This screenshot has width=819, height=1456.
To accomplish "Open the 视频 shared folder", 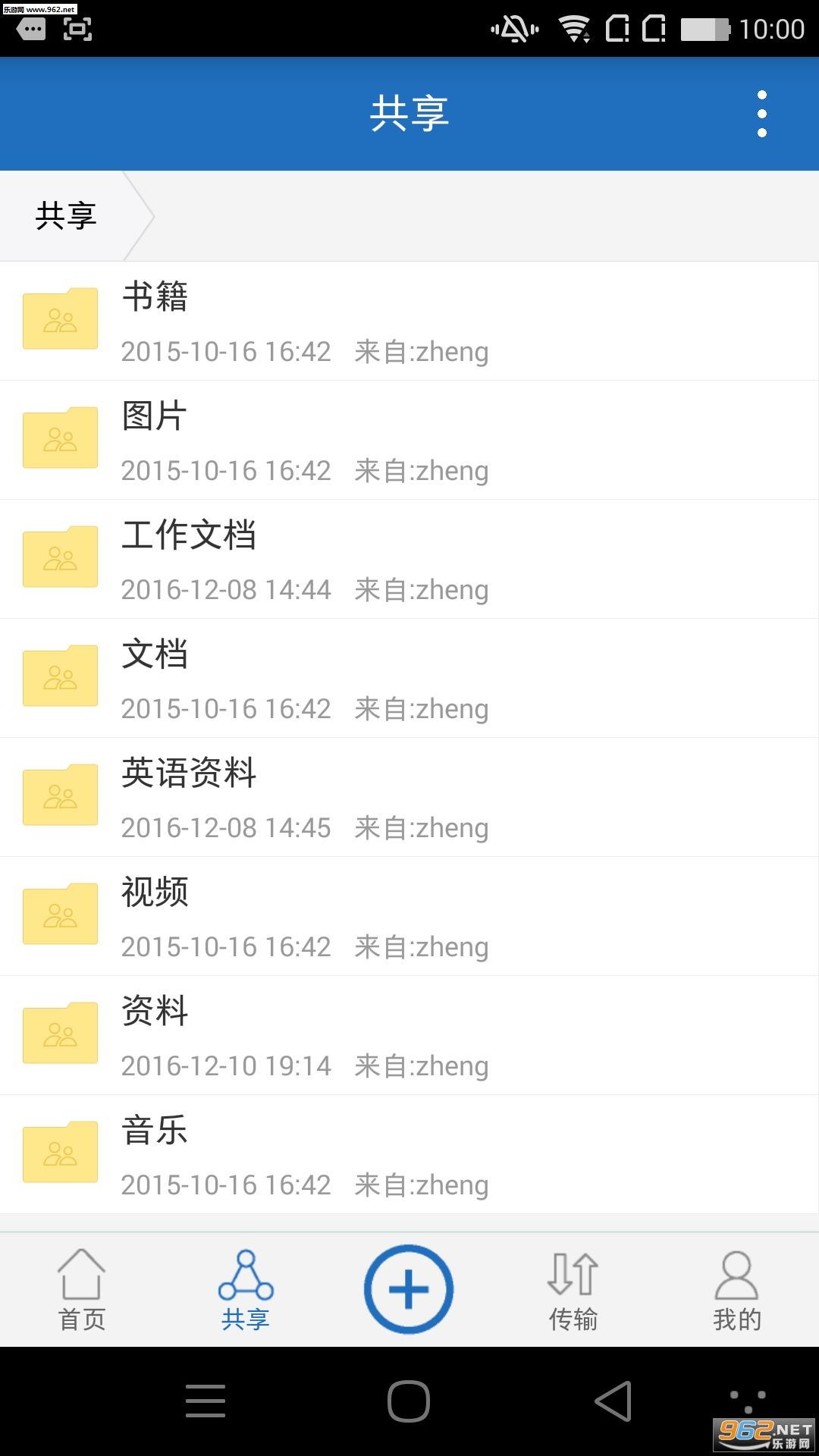I will [409, 916].
